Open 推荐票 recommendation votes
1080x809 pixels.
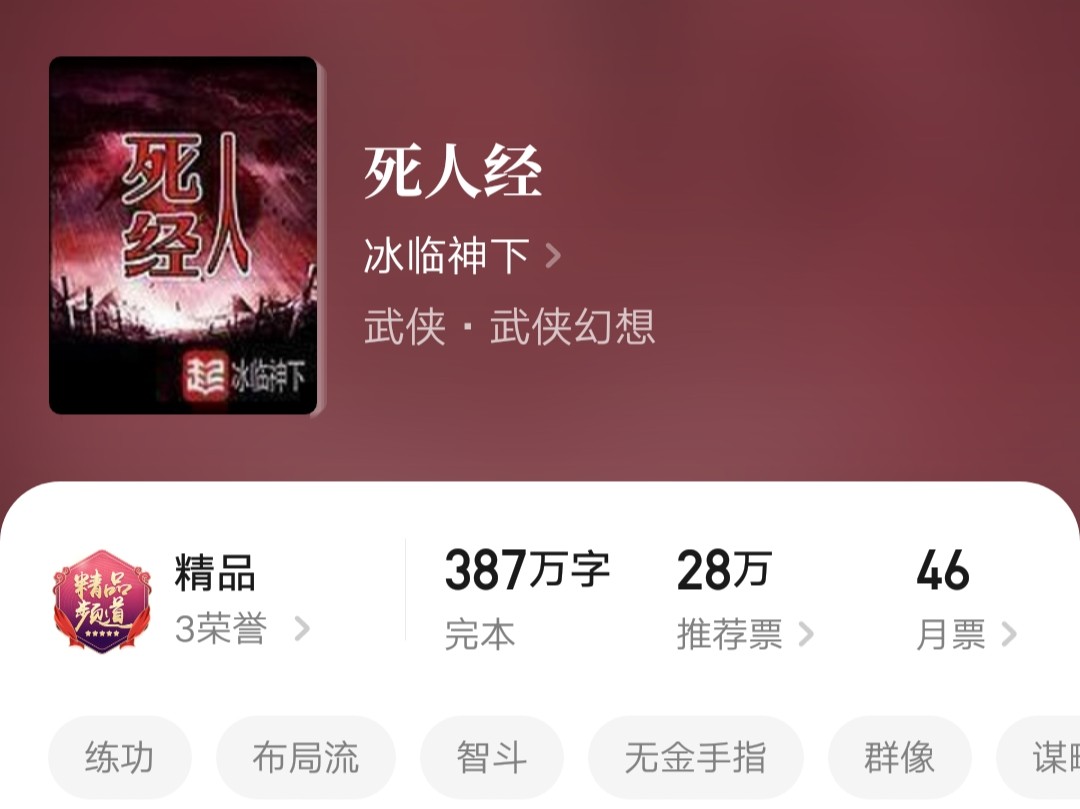(744, 634)
